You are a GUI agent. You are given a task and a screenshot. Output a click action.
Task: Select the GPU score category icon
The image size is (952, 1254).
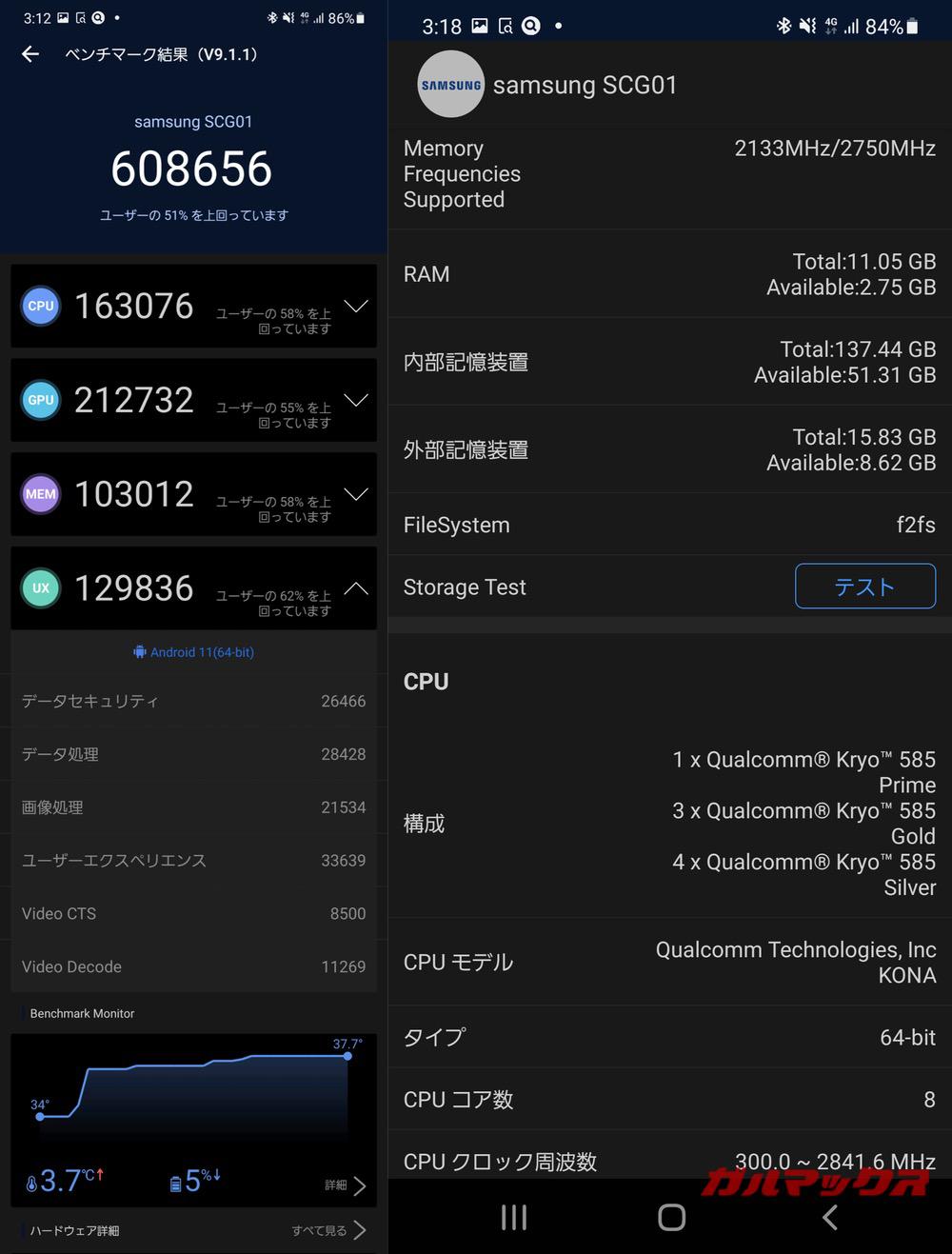click(40, 400)
